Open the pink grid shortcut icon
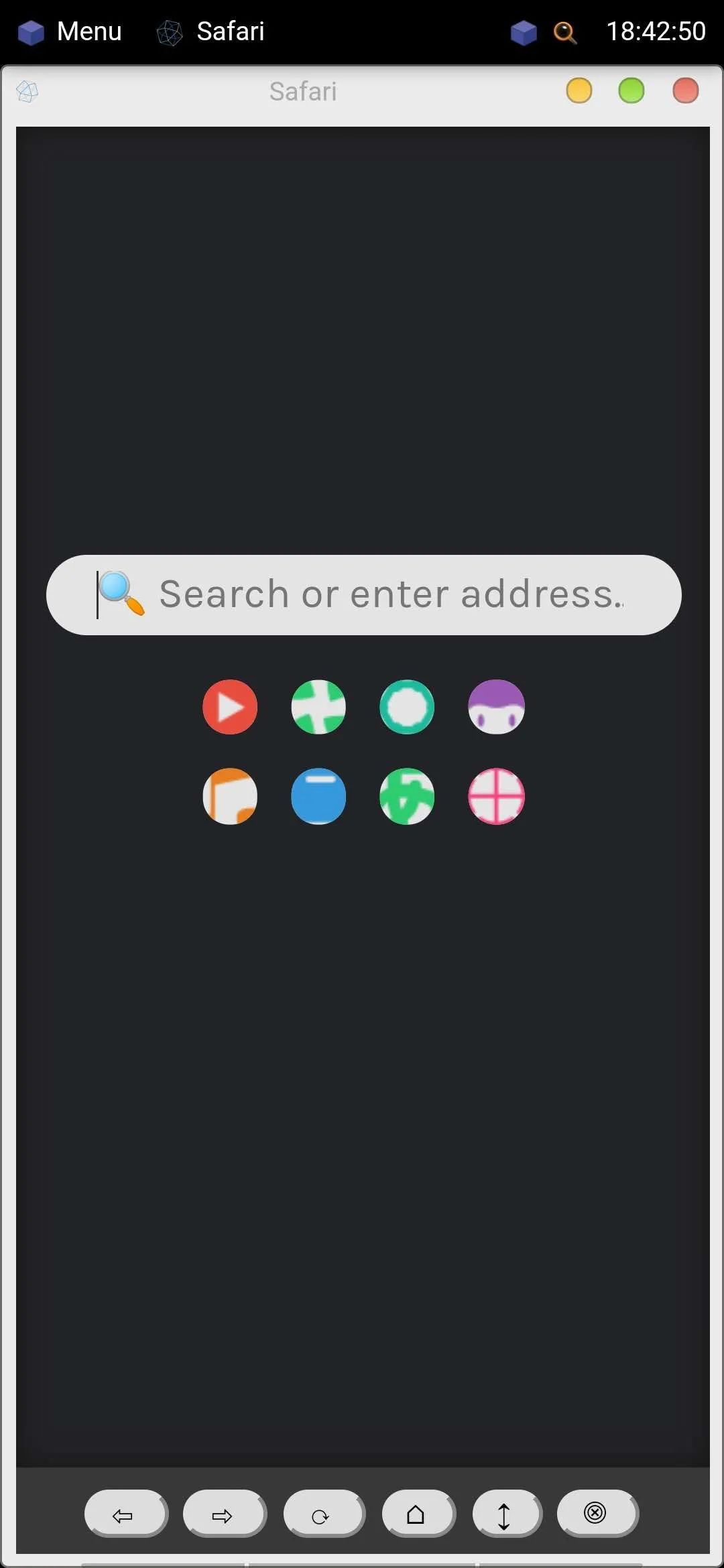Viewport: 724px width, 1568px height. click(496, 796)
